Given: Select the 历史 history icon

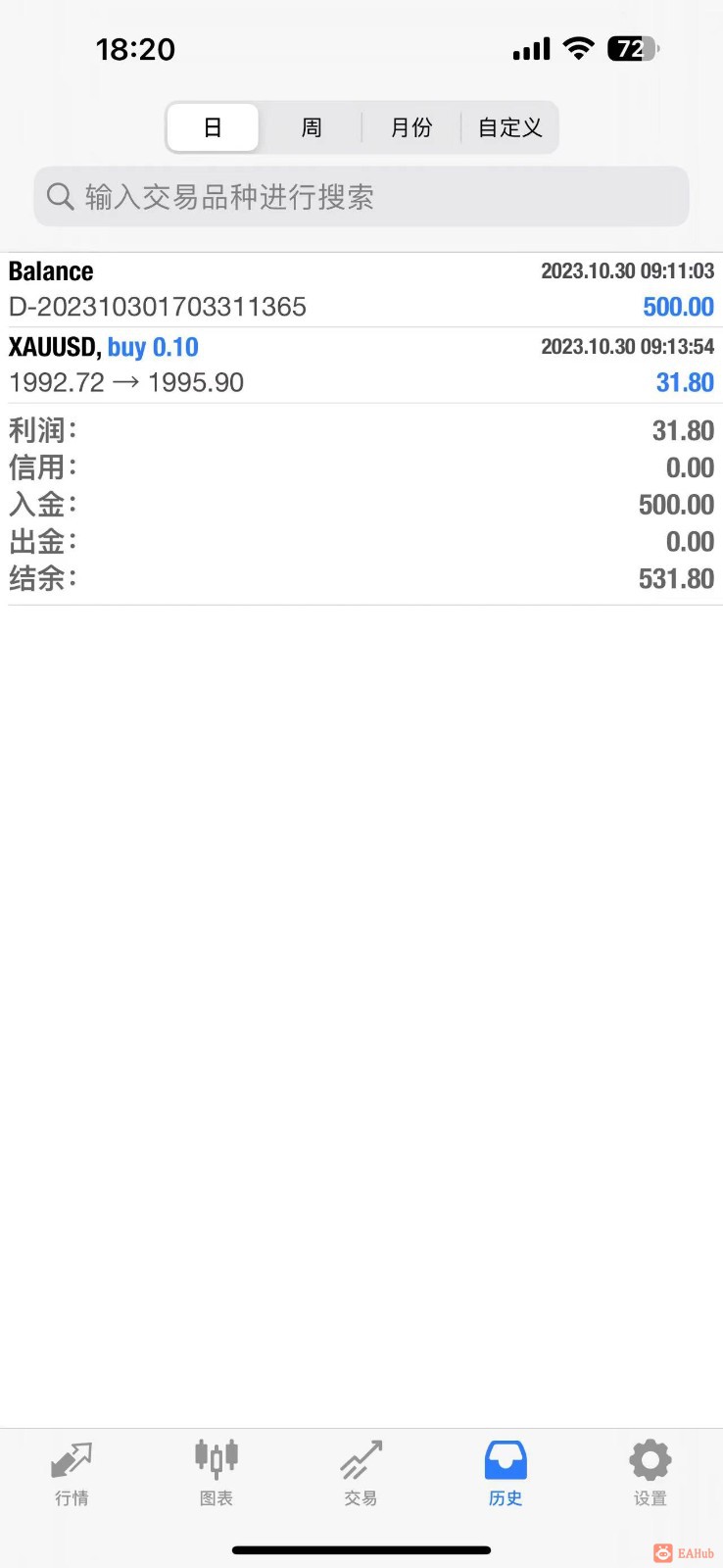Looking at the screenshot, I should pyautogui.click(x=506, y=1472).
